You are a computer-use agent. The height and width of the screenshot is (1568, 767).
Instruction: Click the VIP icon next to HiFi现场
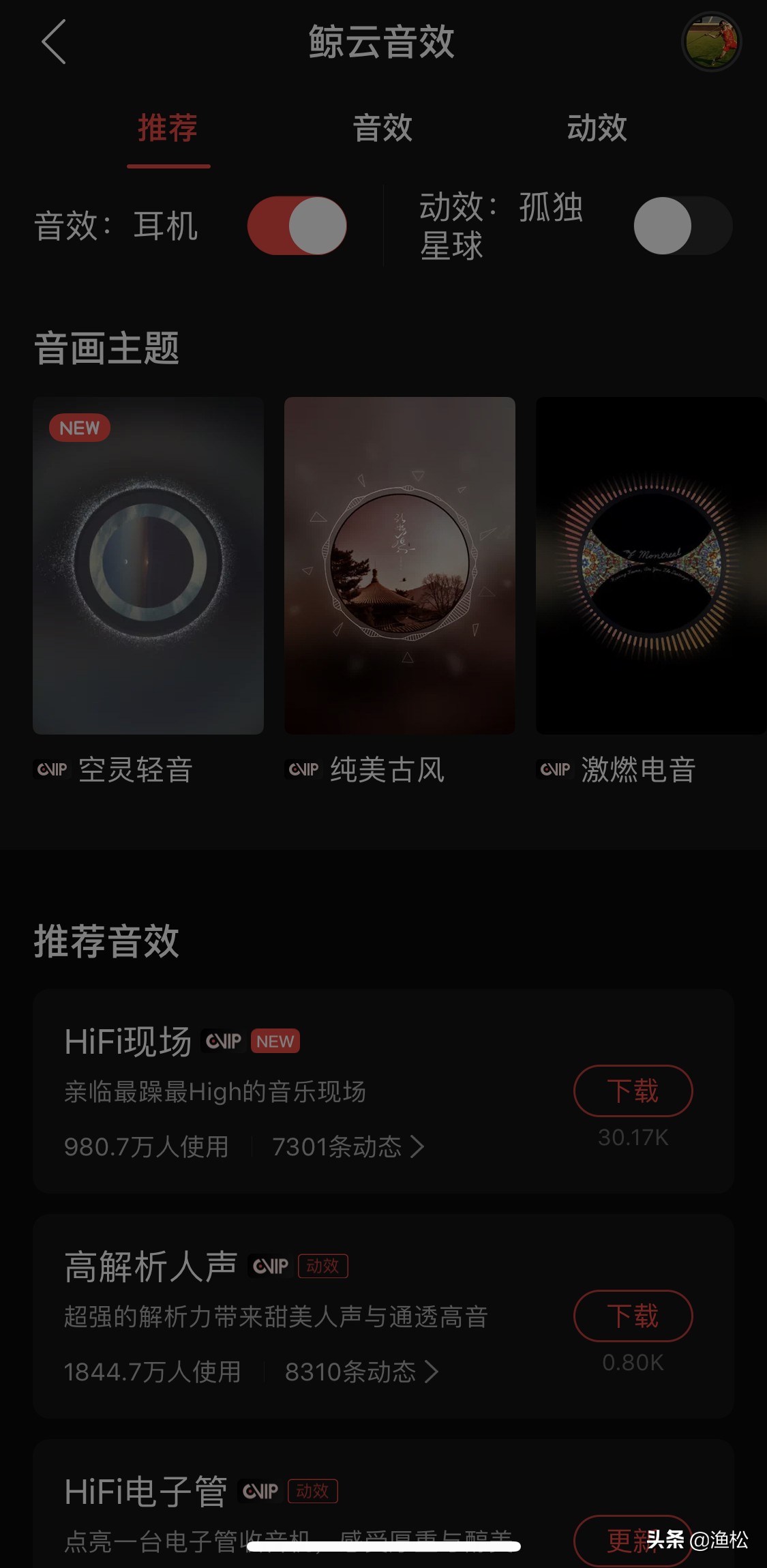pos(225,1041)
